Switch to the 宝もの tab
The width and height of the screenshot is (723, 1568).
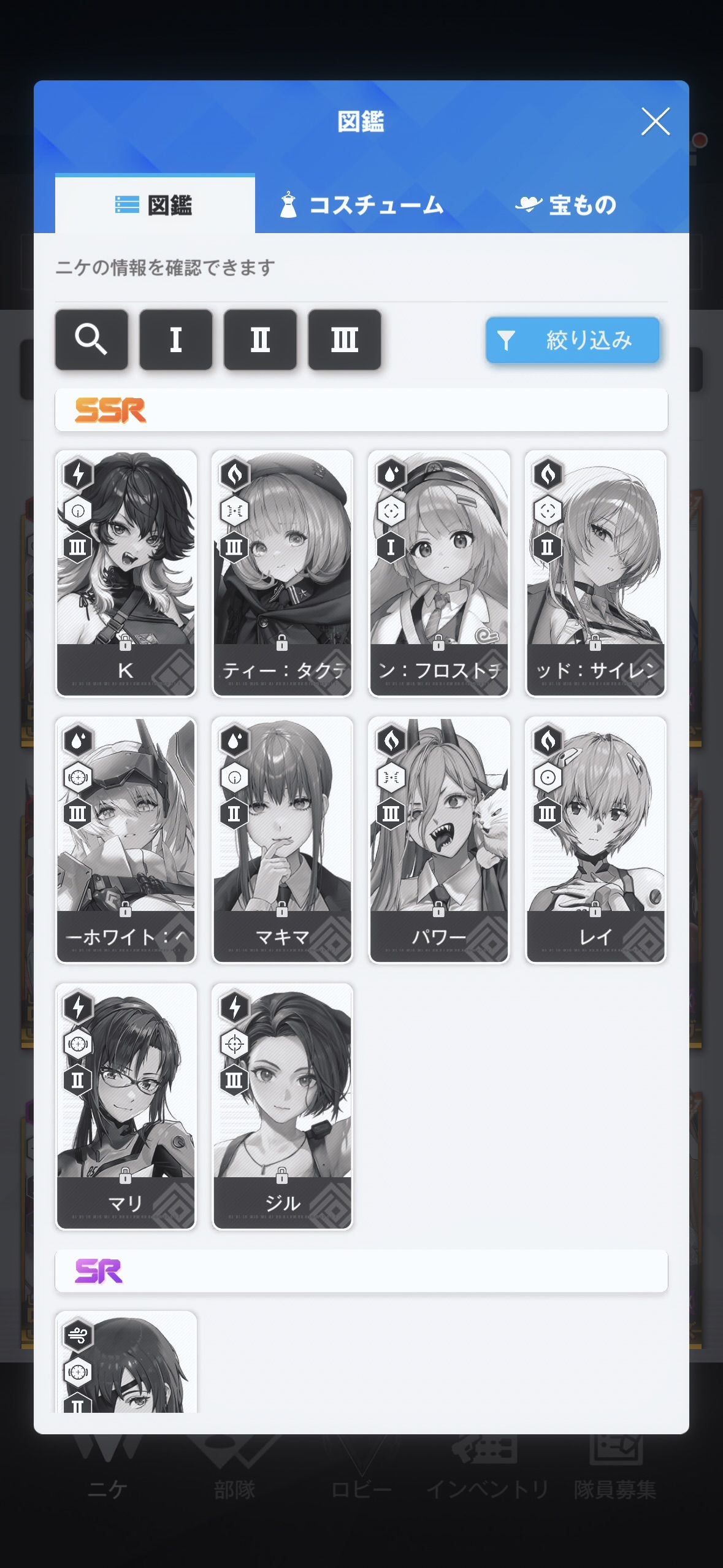pos(565,205)
